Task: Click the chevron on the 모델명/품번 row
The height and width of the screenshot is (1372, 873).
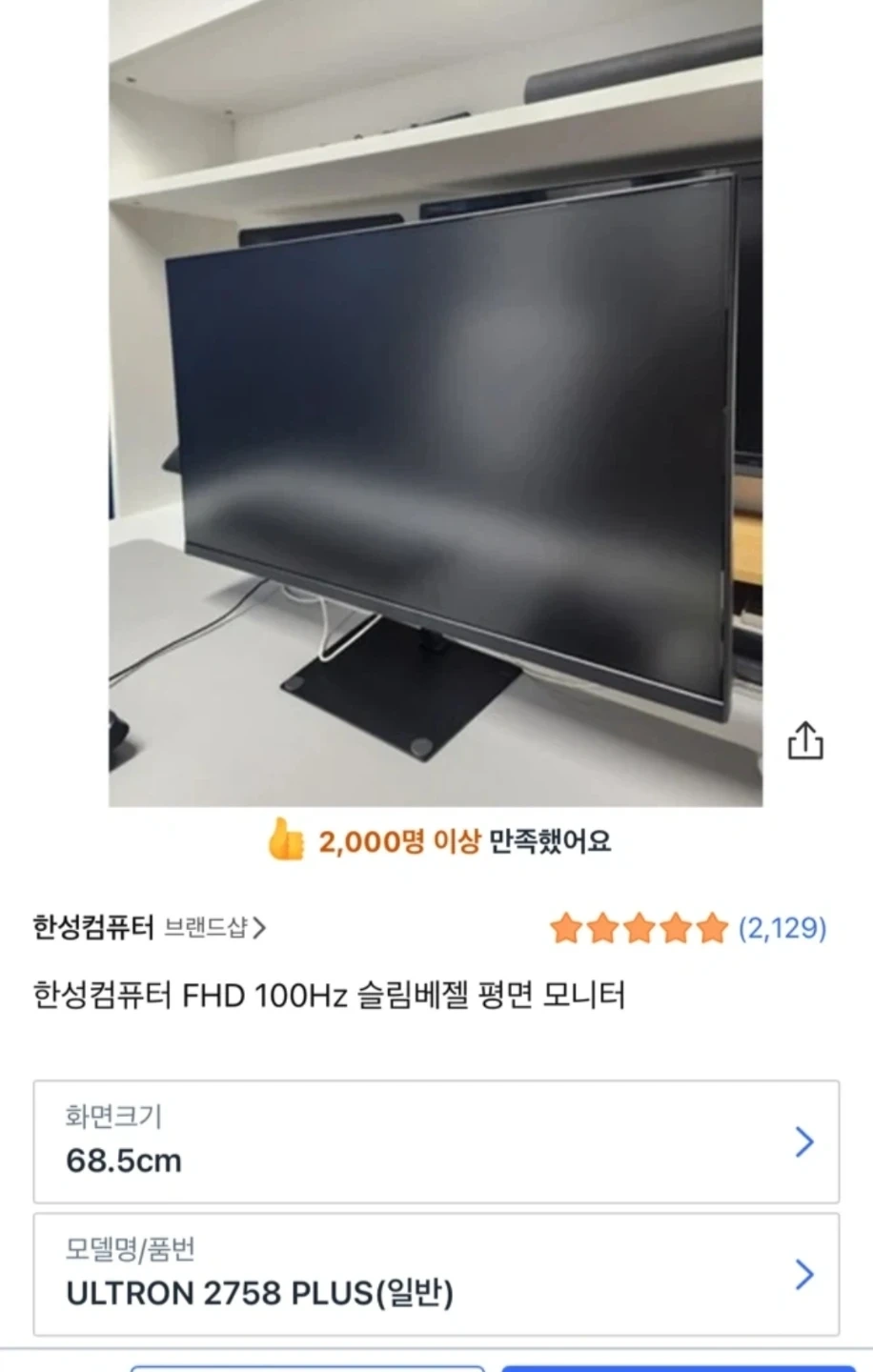Action: 803,1275
